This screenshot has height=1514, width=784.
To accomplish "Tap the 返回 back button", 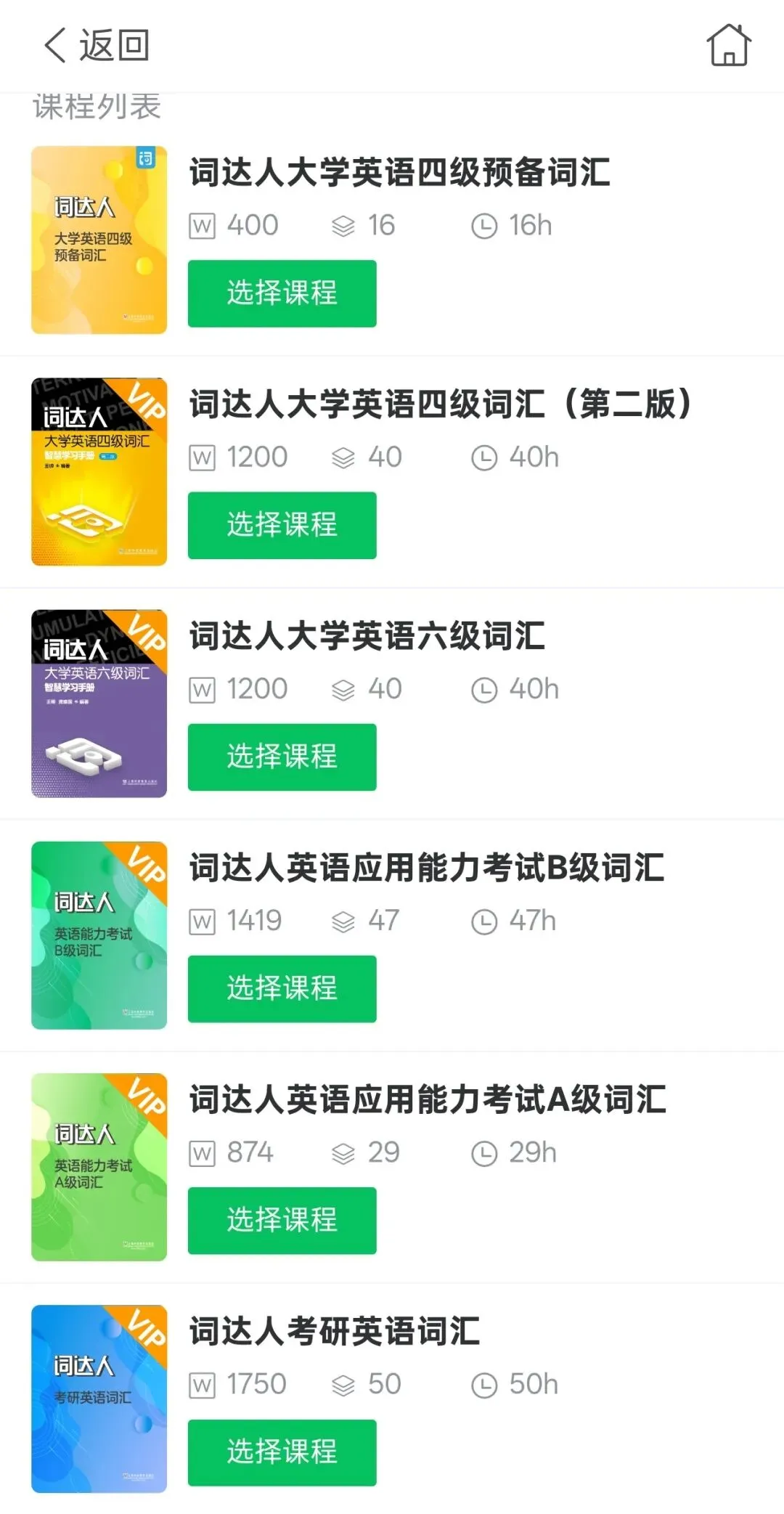I will coord(97,46).
